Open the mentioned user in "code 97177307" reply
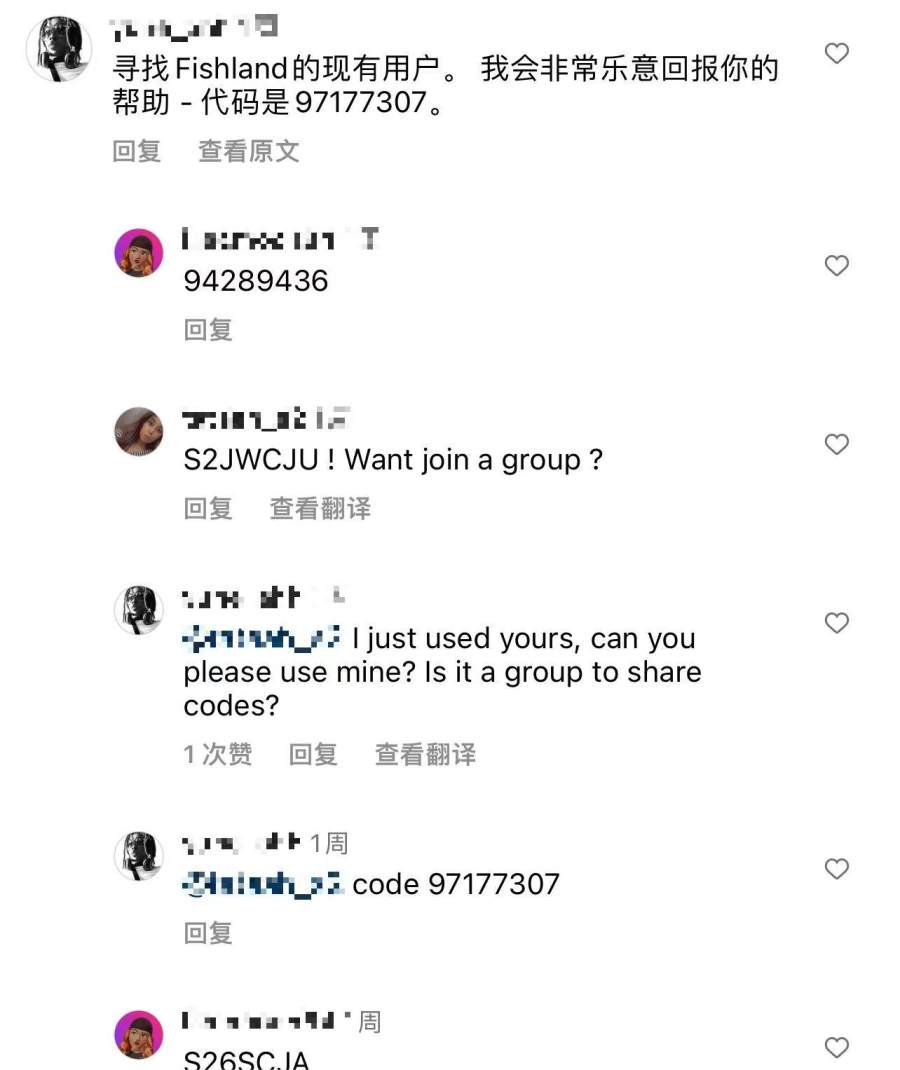 click(264, 884)
